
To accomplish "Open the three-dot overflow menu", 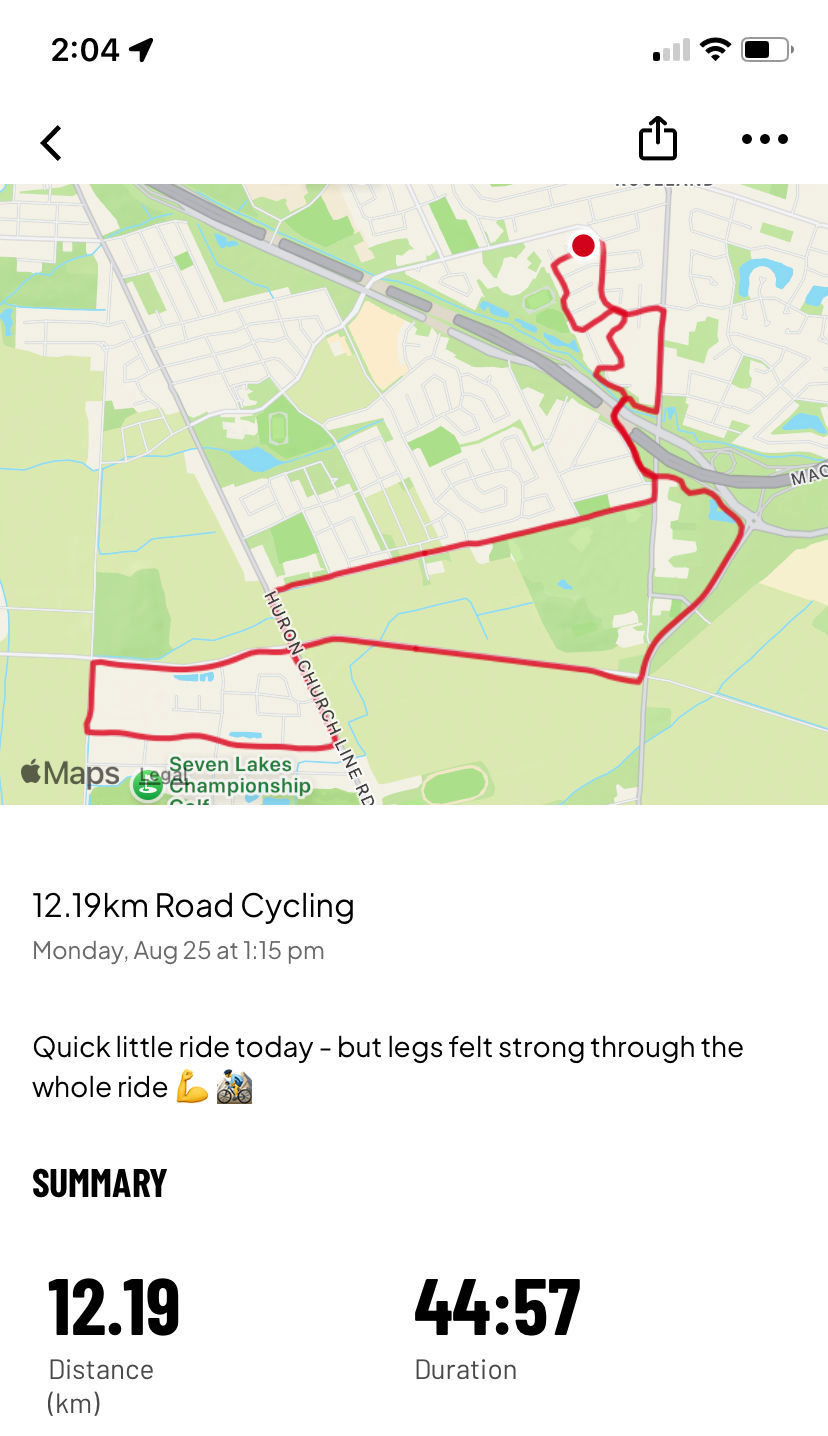I will [765, 140].
